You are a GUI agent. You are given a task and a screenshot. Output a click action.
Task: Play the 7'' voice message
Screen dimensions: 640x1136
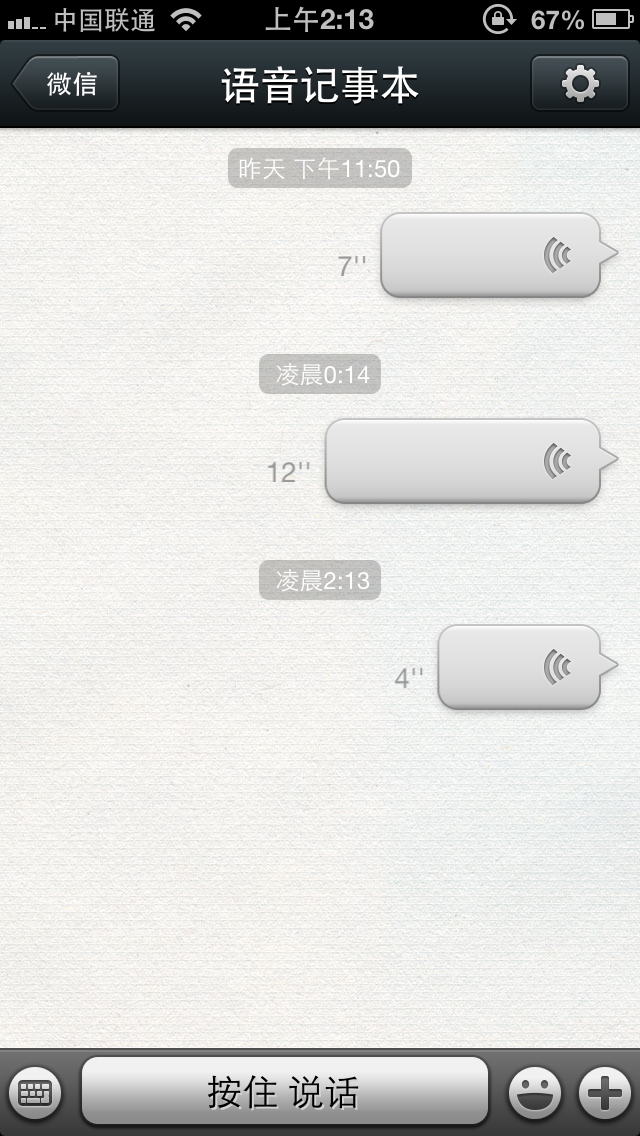click(x=490, y=255)
